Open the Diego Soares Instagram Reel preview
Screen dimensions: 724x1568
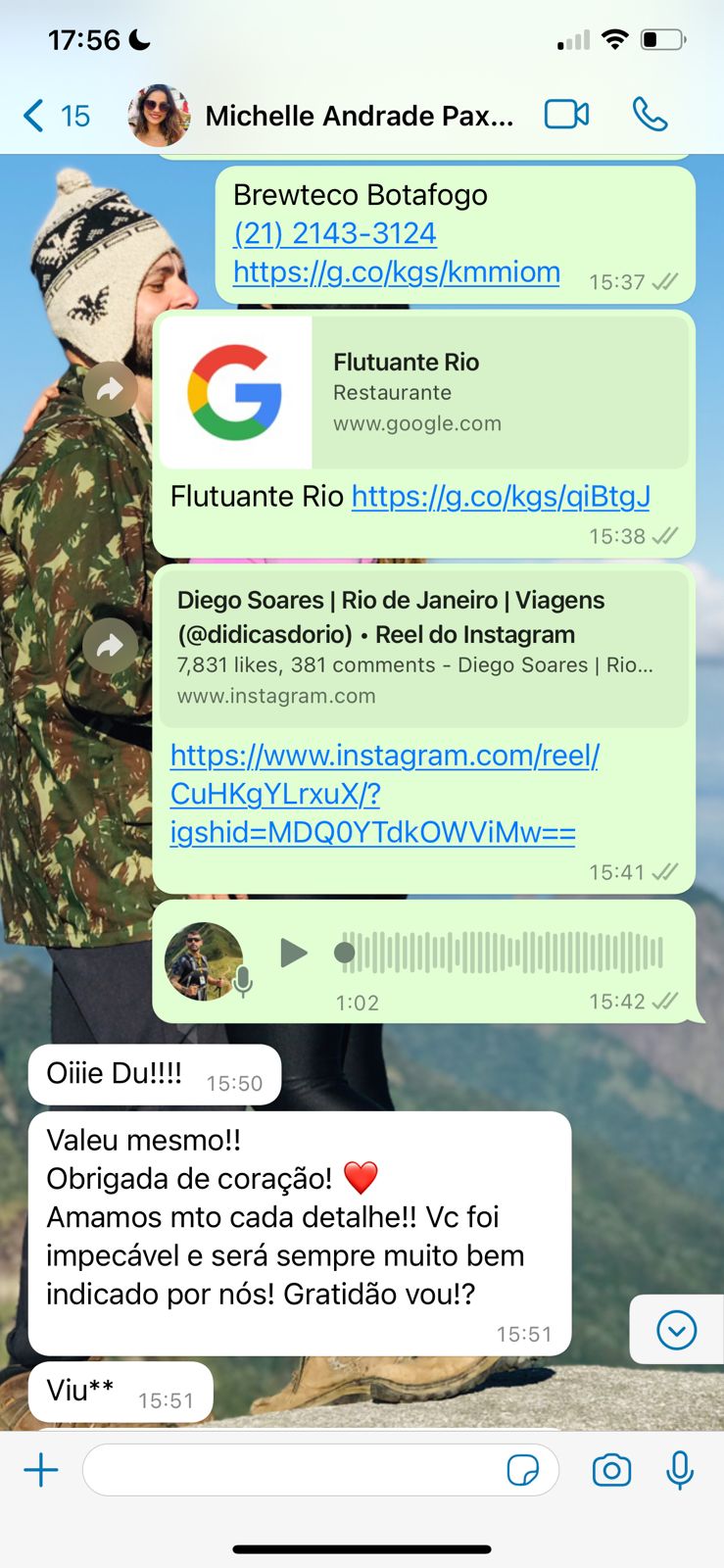421,647
